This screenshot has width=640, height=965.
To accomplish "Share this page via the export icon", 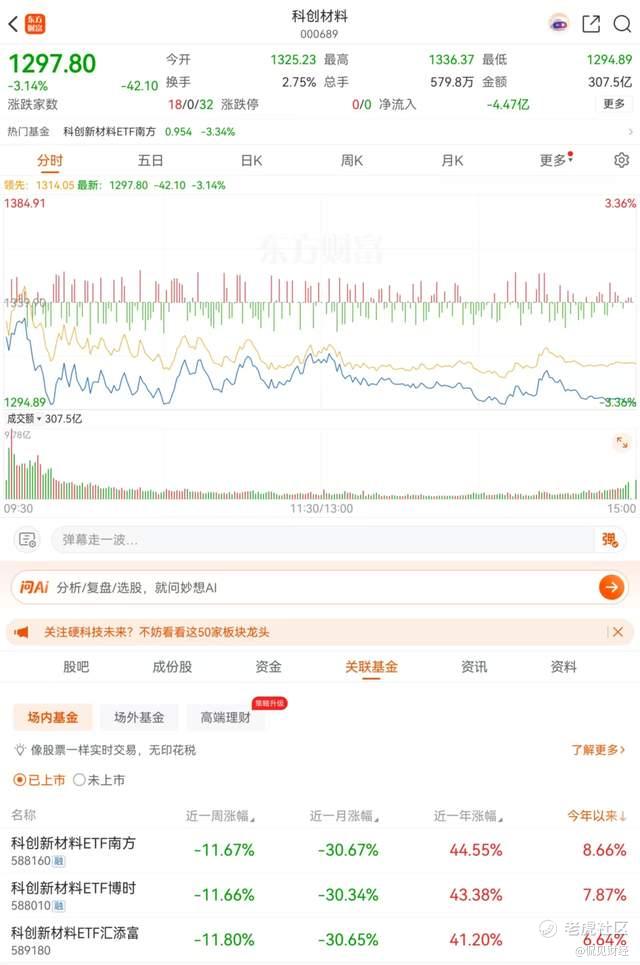I will 590,24.
